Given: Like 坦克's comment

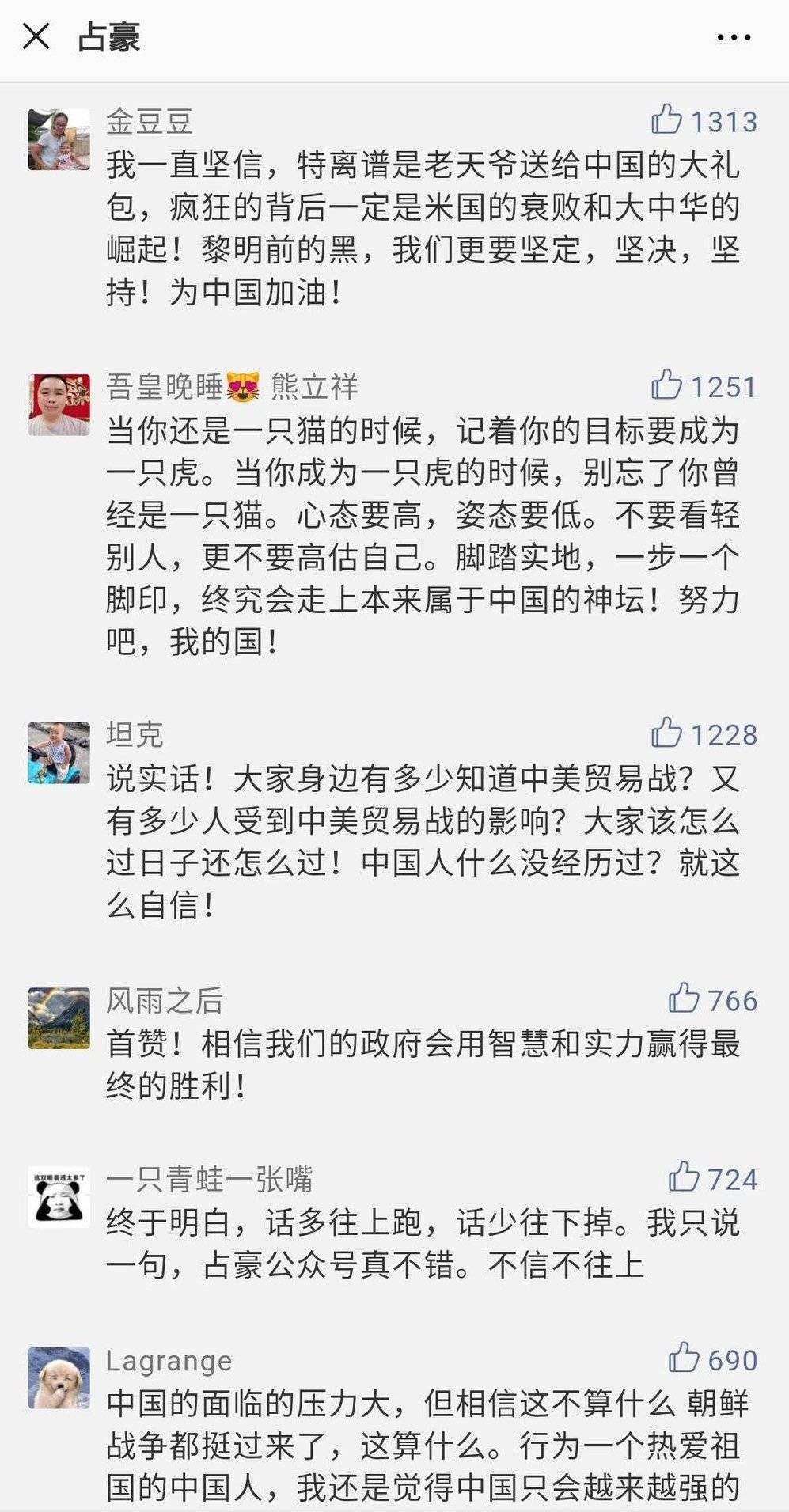Looking at the screenshot, I should click(x=666, y=733).
